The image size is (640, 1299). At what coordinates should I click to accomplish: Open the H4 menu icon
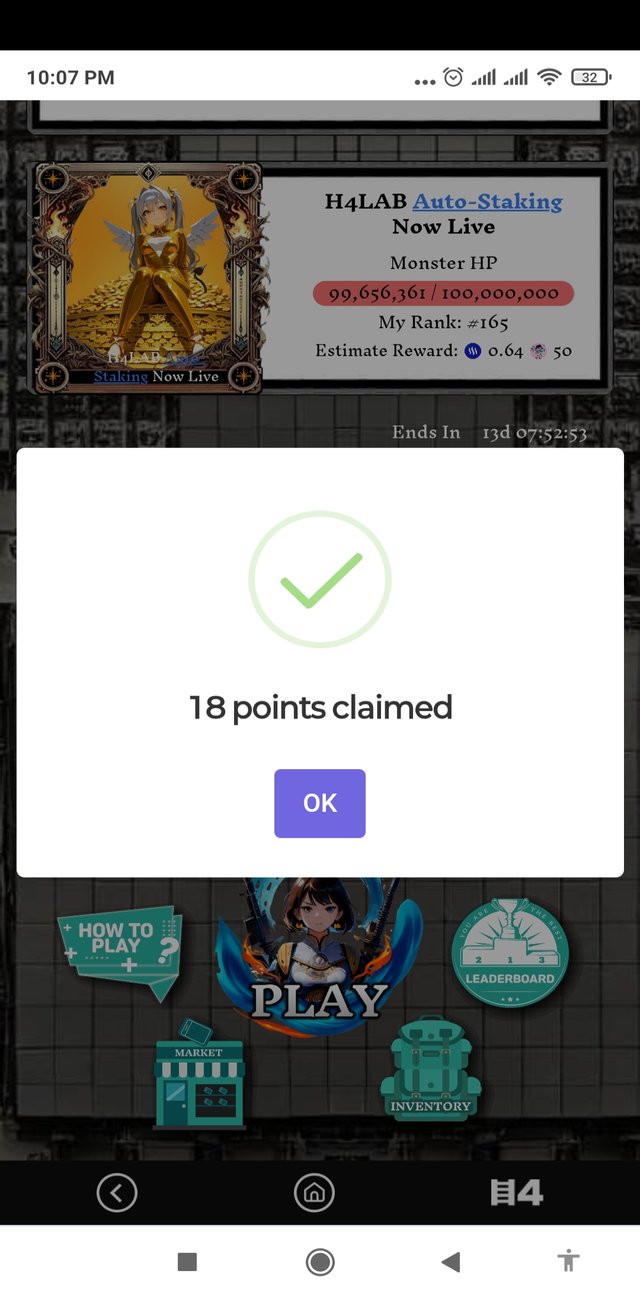pos(516,1192)
